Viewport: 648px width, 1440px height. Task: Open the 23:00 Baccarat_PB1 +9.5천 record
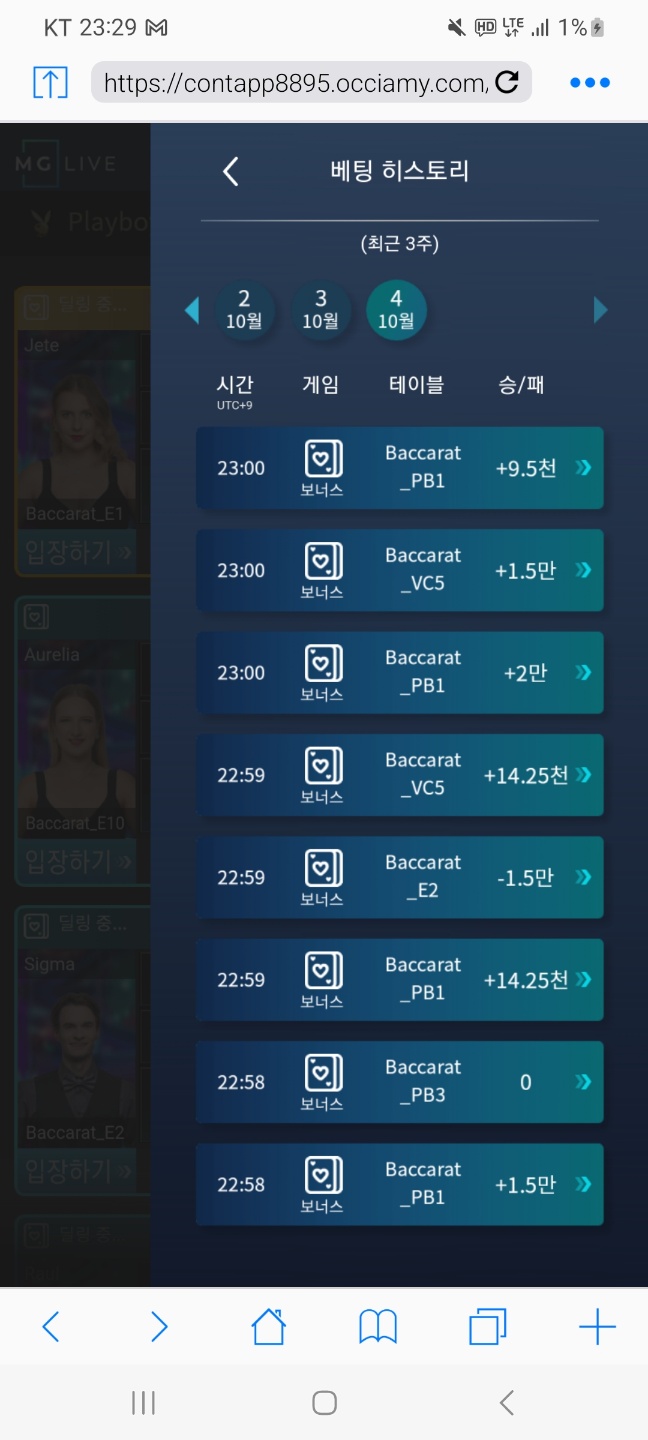400,468
